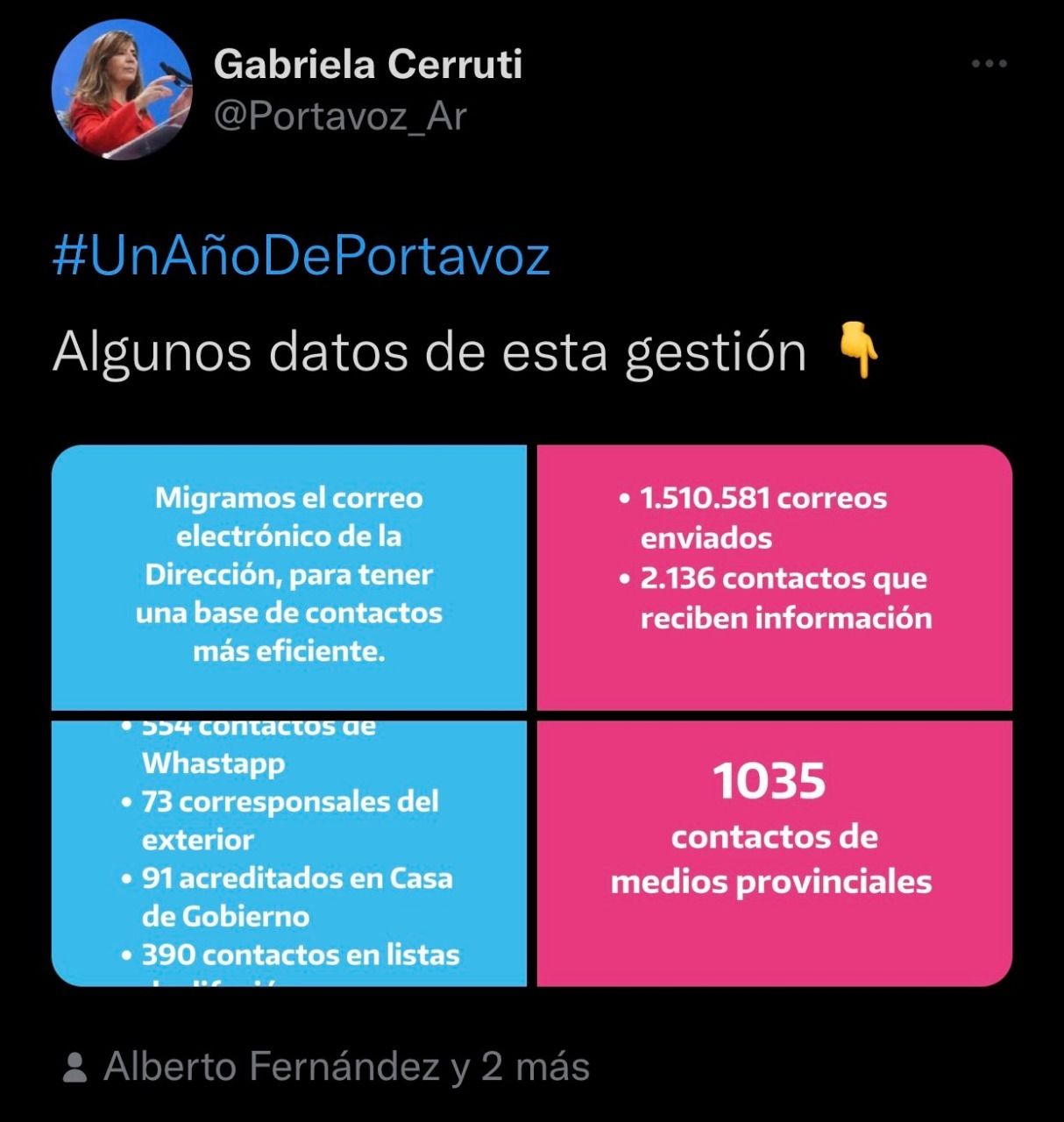Open the image listing 73 corresponsales del exterior
The image size is (1064, 1122).
[x=289, y=853]
